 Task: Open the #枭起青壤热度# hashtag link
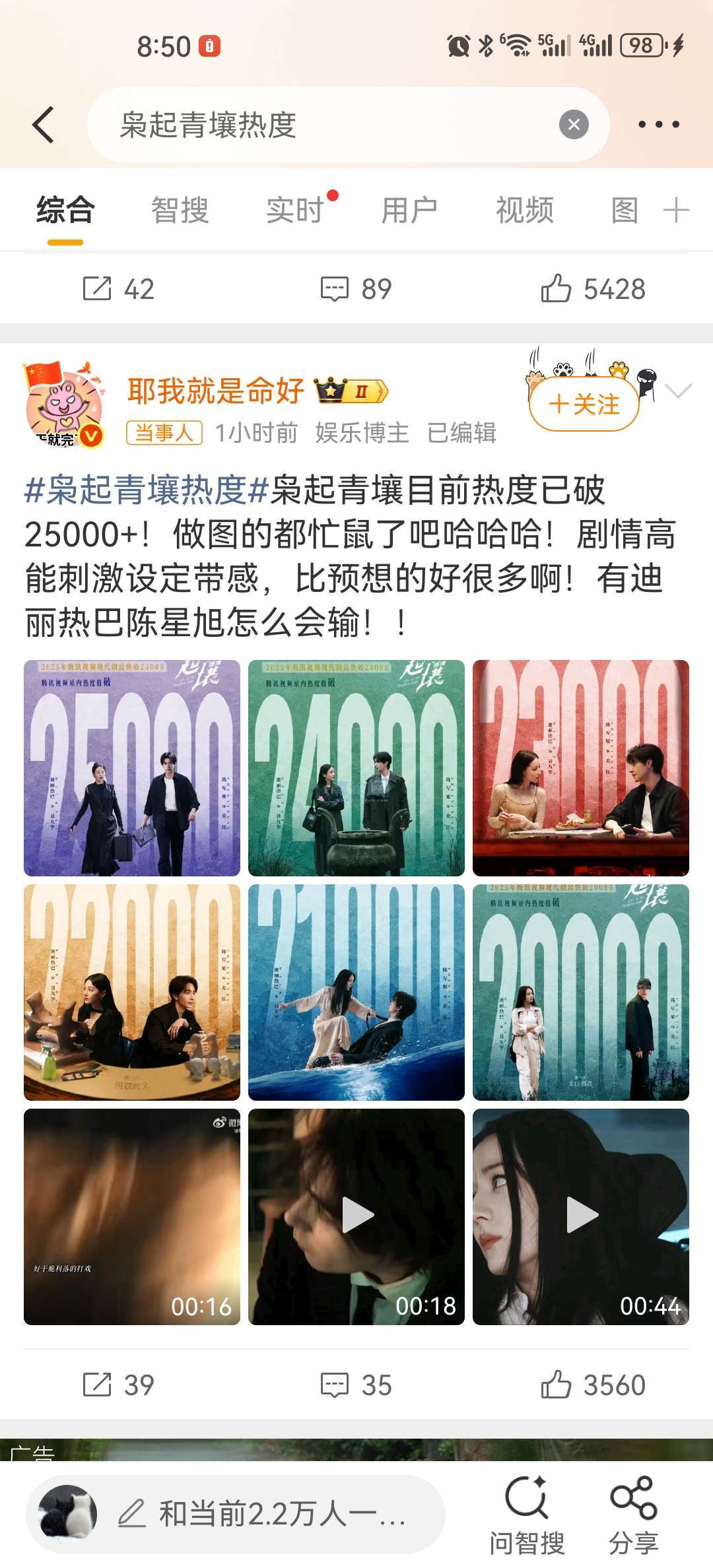tap(146, 490)
